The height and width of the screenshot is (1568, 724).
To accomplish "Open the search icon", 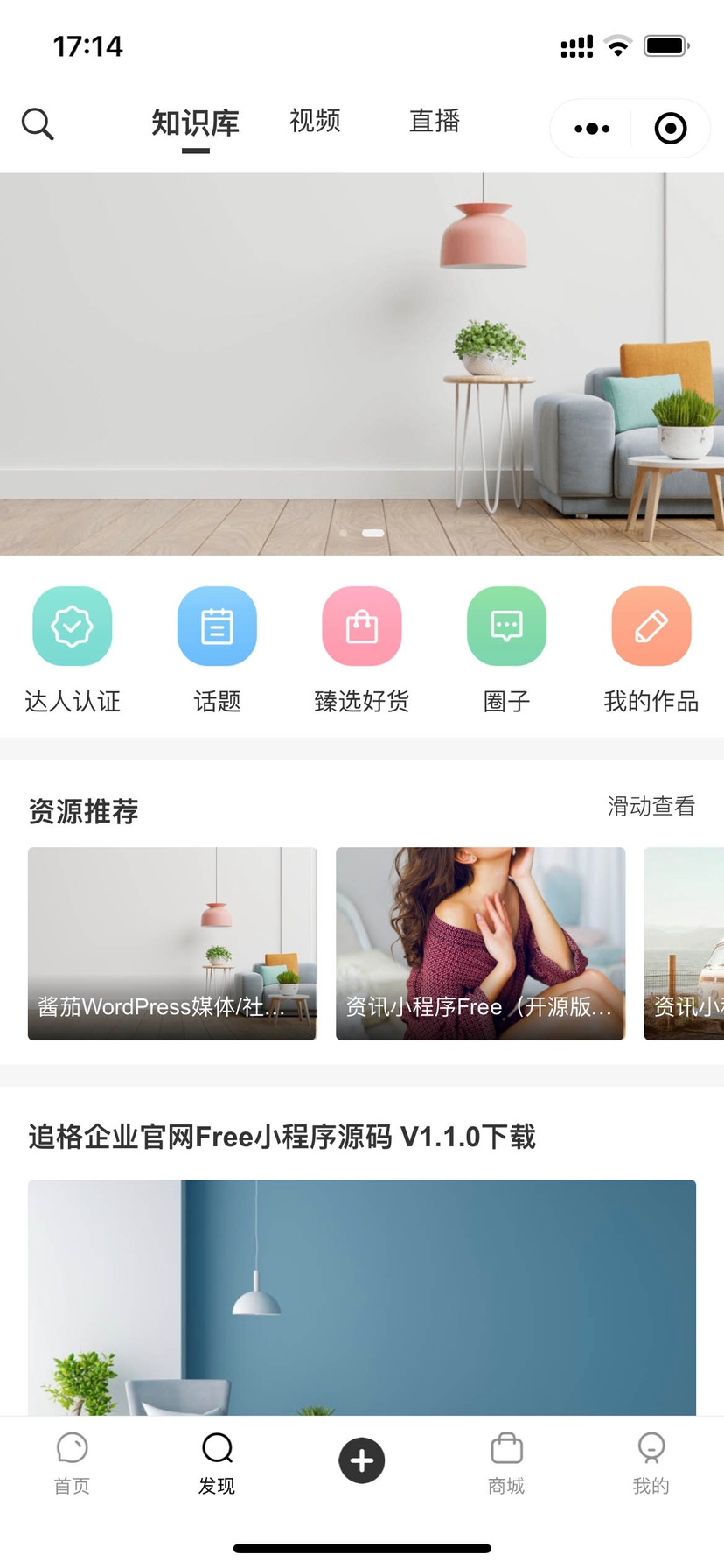I will (x=38, y=124).
